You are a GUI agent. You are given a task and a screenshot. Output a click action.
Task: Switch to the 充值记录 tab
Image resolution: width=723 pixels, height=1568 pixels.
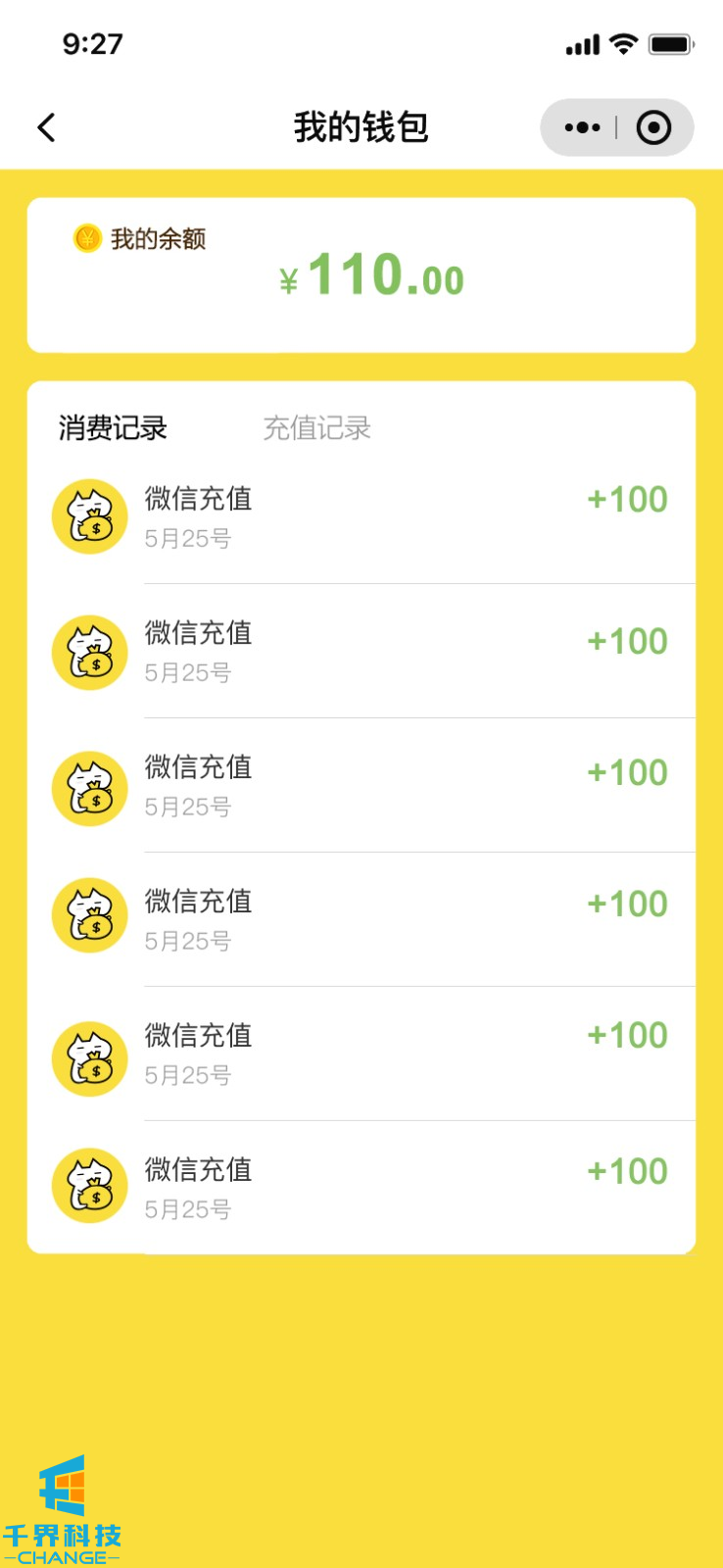coord(316,428)
